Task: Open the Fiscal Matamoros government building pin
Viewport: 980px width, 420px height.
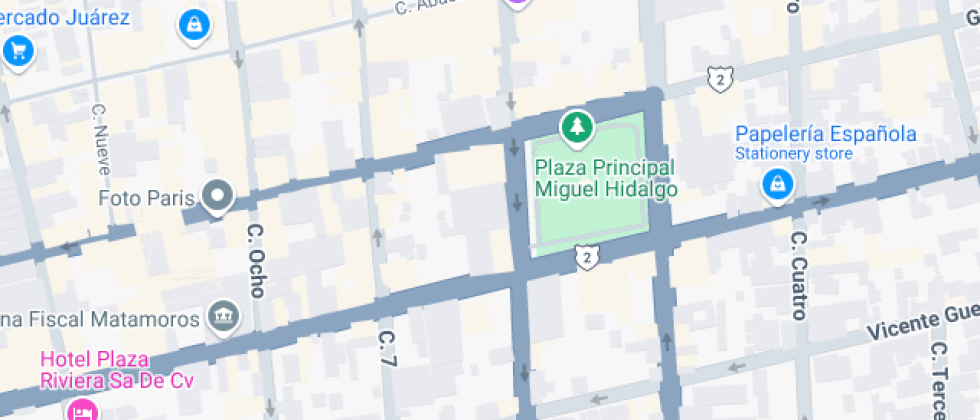Action: click(222, 318)
